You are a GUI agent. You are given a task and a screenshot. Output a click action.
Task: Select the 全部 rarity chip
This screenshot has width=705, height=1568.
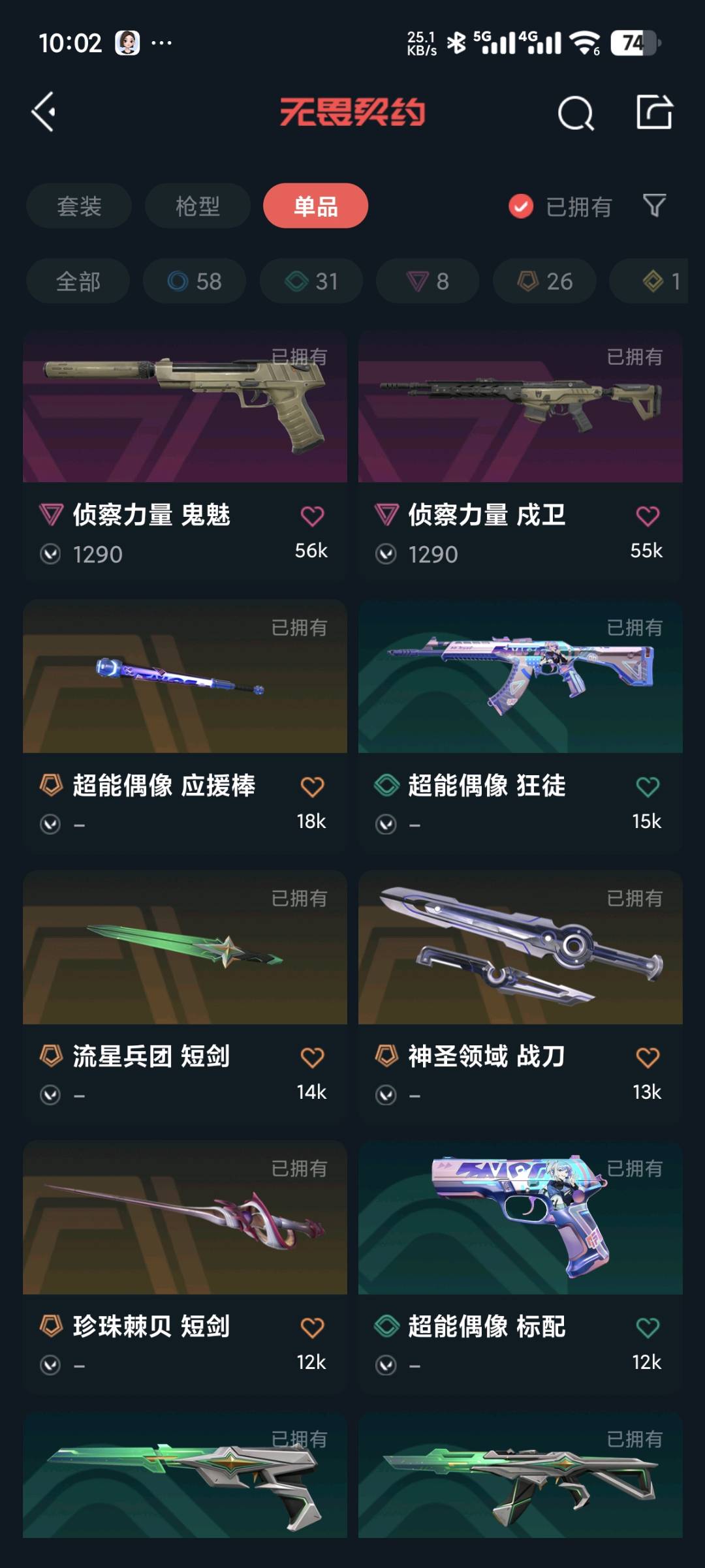[x=78, y=281]
